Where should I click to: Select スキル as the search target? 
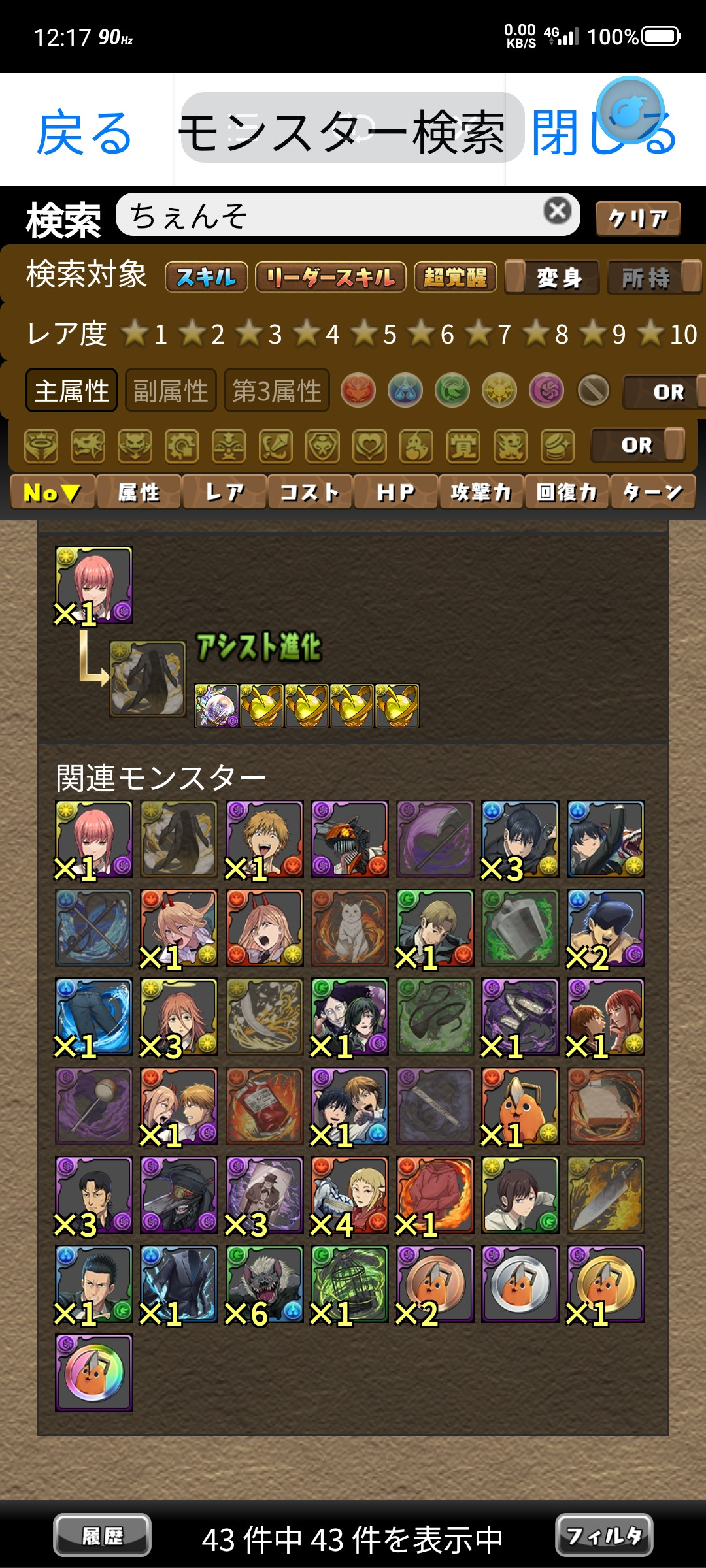tap(206, 277)
